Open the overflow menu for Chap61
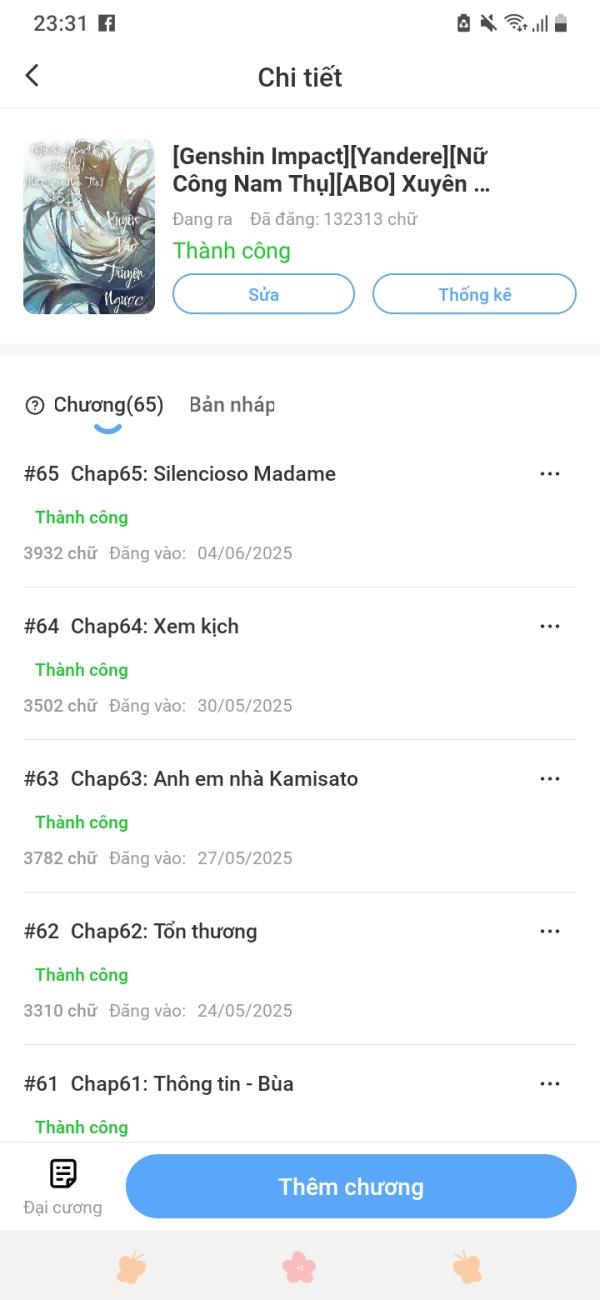This screenshot has width=600, height=1300. (549, 1084)
